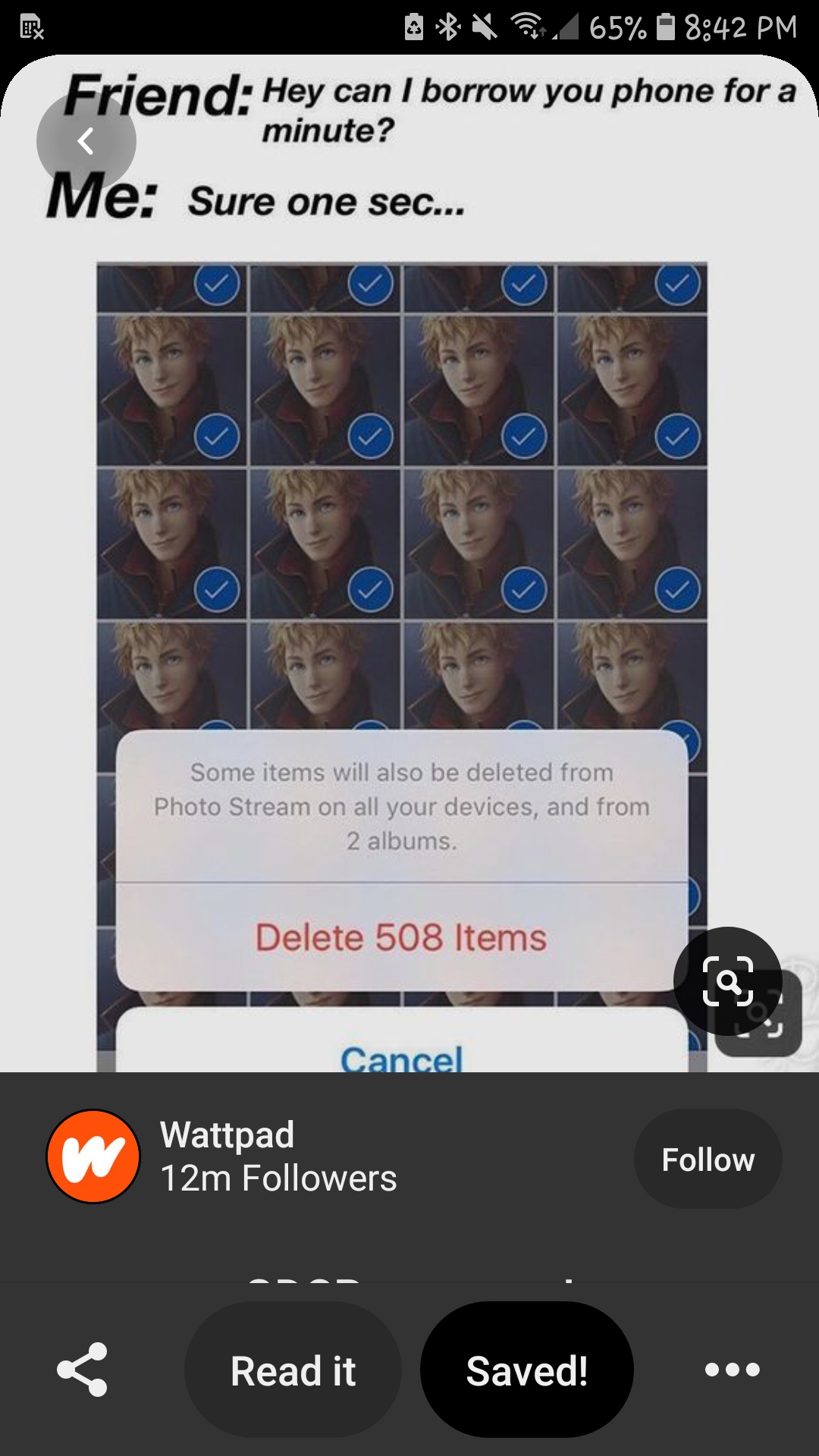Open the three-dot more options menu
The width and height of the screenshot is (819, 1456).
[x=732, y=1370]
